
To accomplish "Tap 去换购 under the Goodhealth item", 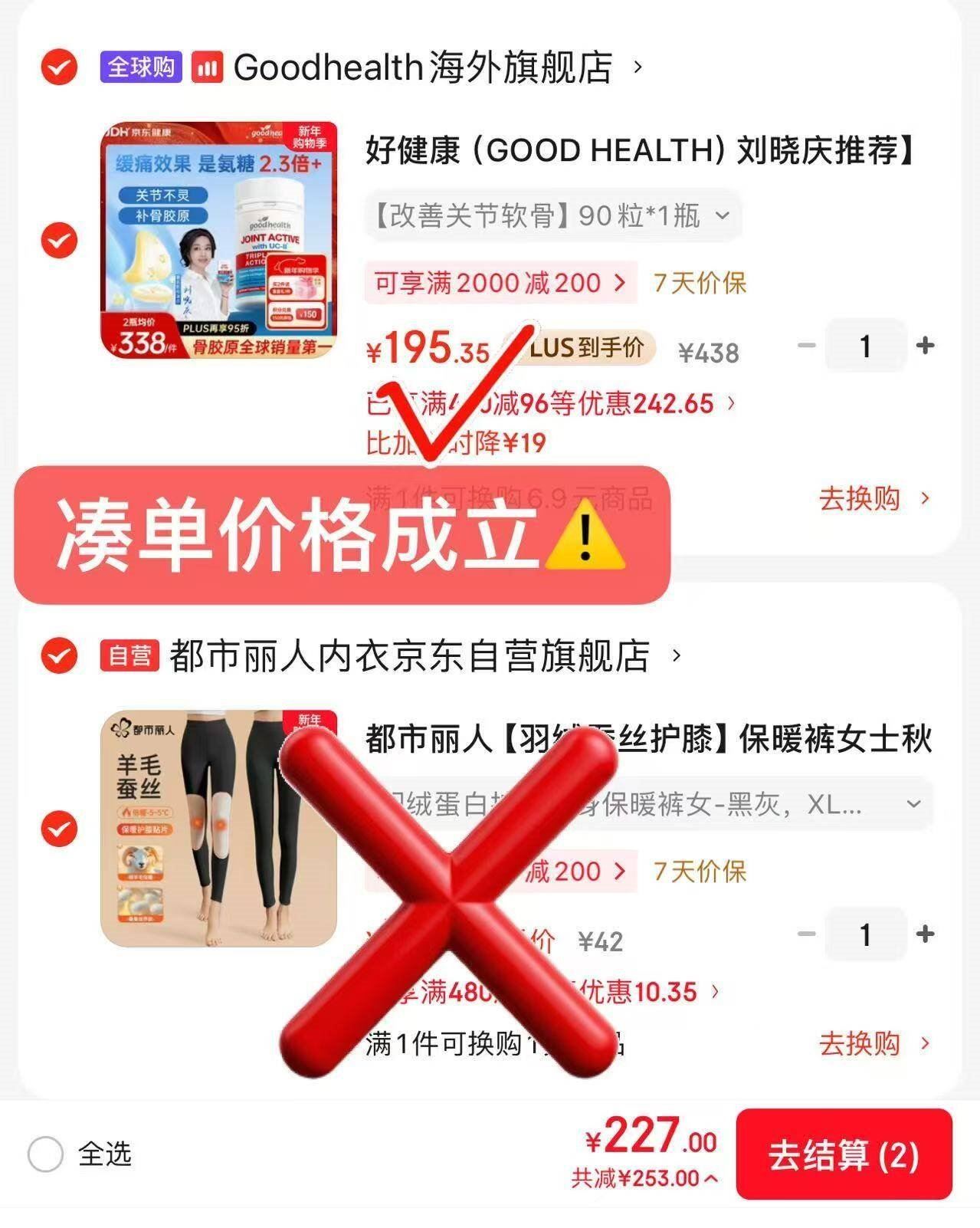I will 874,499.
